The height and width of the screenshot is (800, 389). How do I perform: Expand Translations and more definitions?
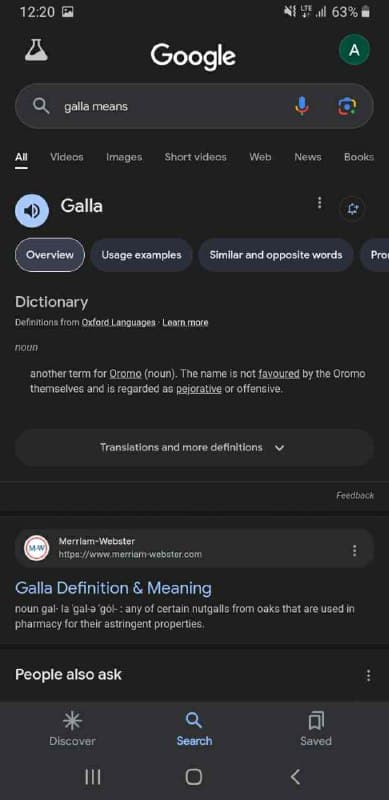[x=194, y=447]
